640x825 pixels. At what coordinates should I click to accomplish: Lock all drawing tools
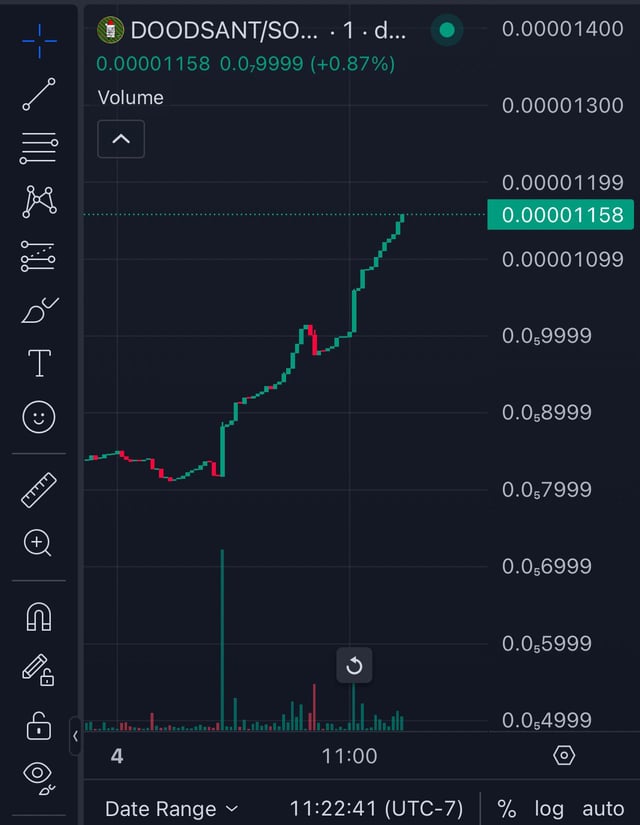(39, 724)
